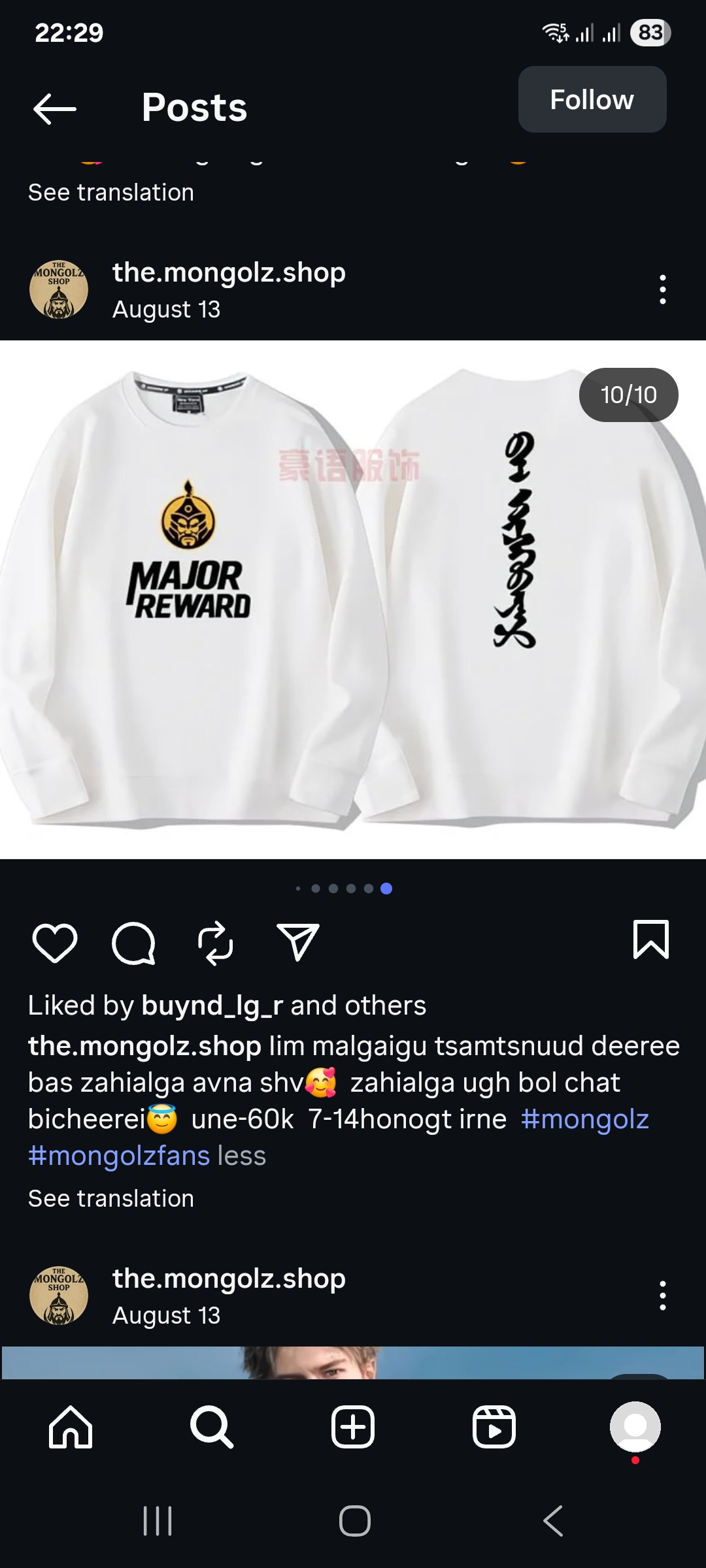Repost the sweatshirt post
Image resolution: width=706 pixels, height=1568 pixels.
point(216,943)
